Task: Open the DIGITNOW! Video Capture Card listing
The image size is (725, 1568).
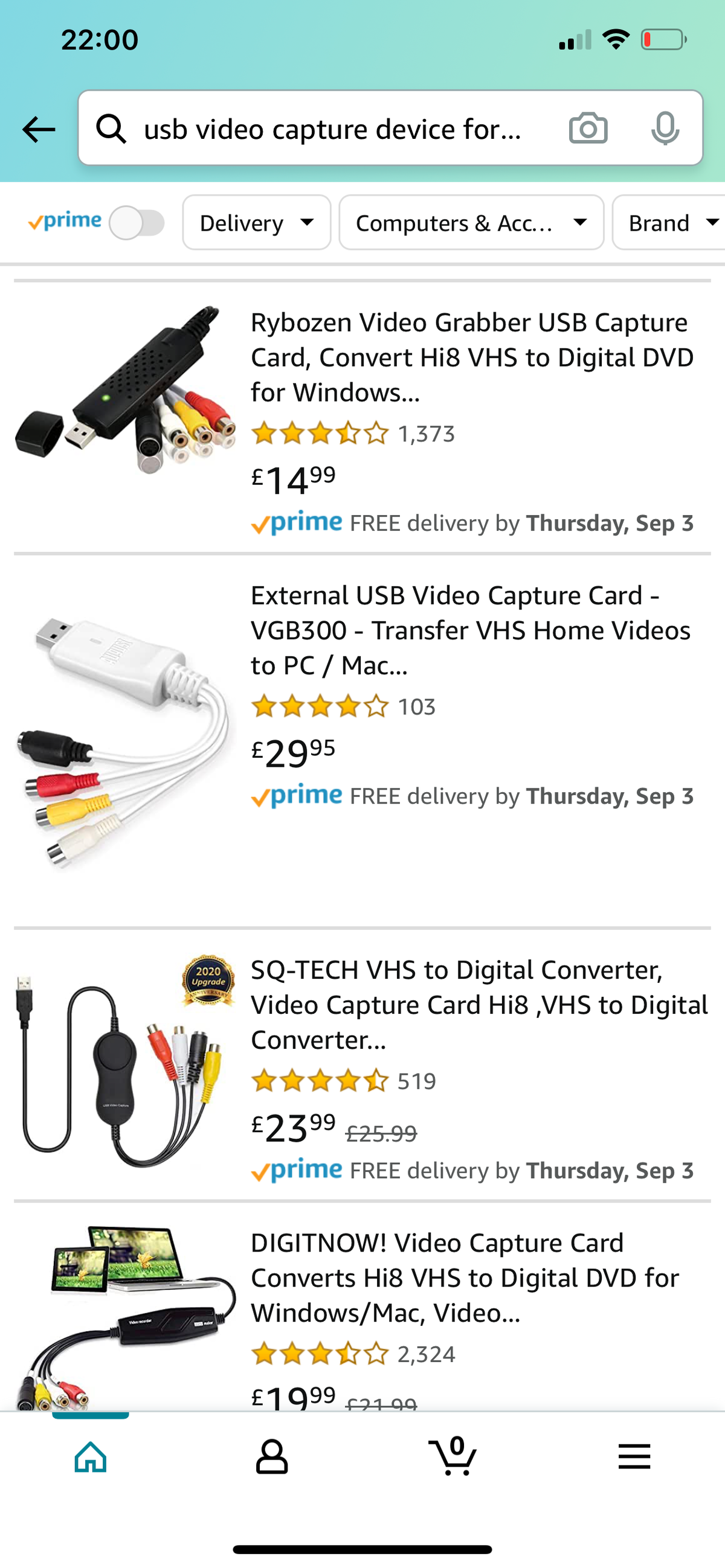Action: click(464, 1277)
